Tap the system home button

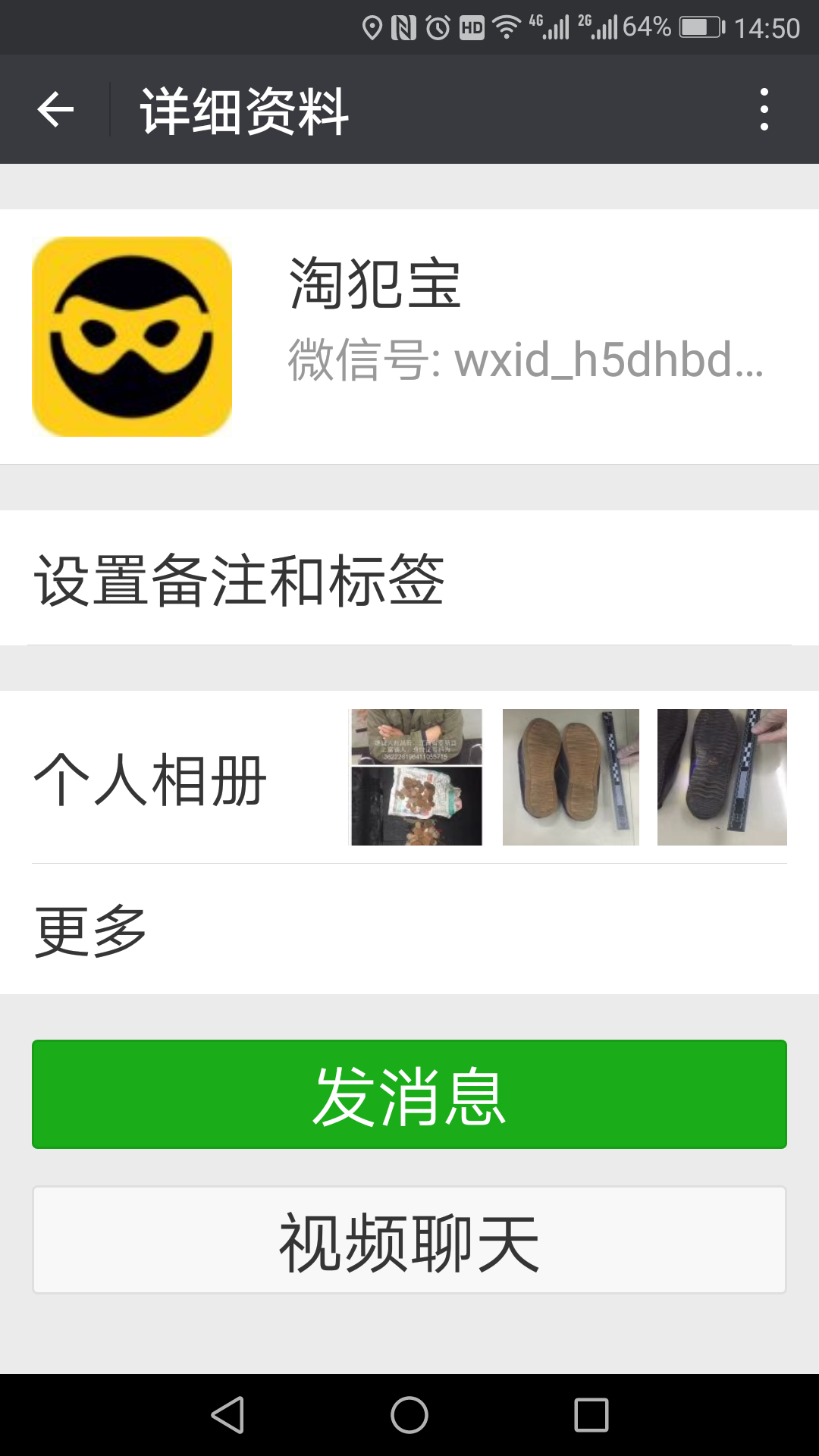(x=409, y=1415)
